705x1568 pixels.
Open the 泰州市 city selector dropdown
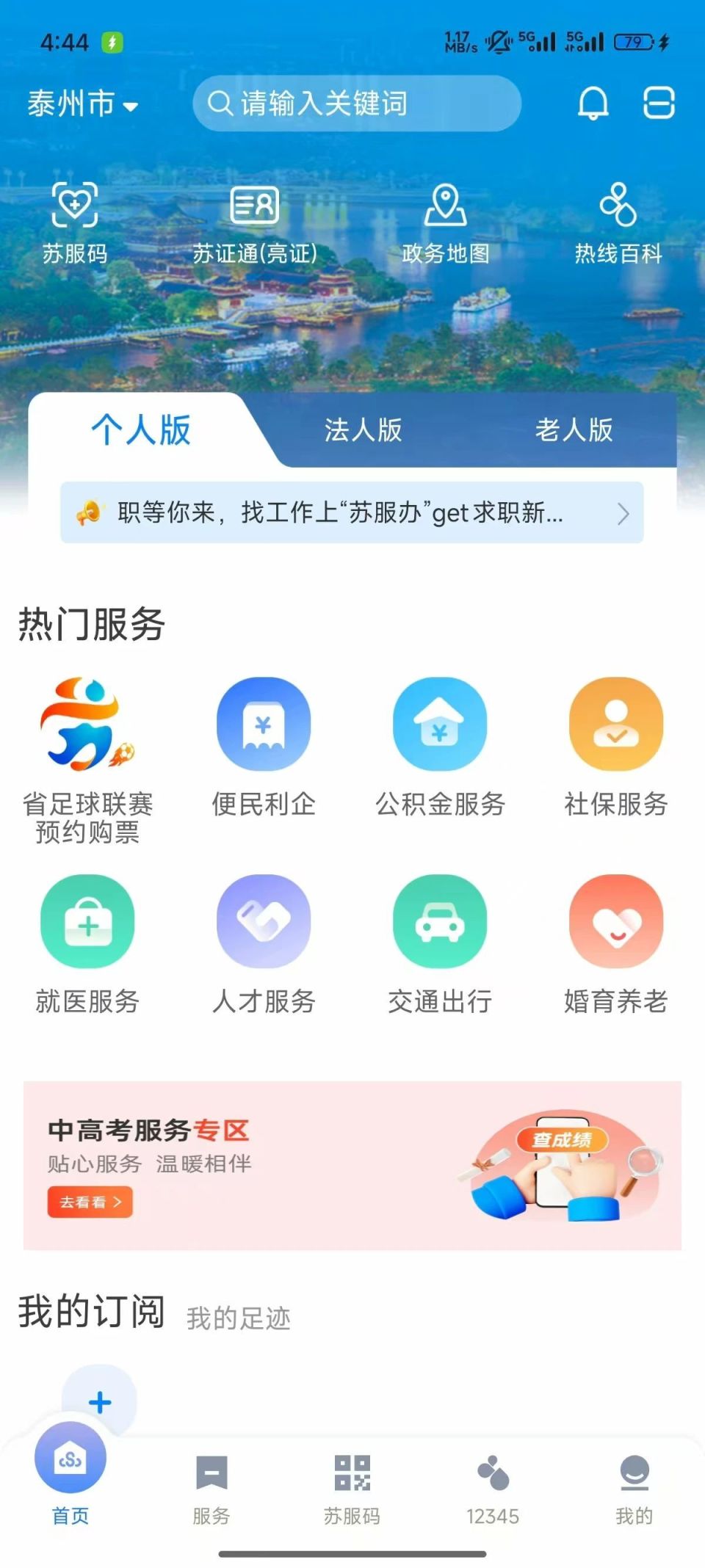point(82,104)
